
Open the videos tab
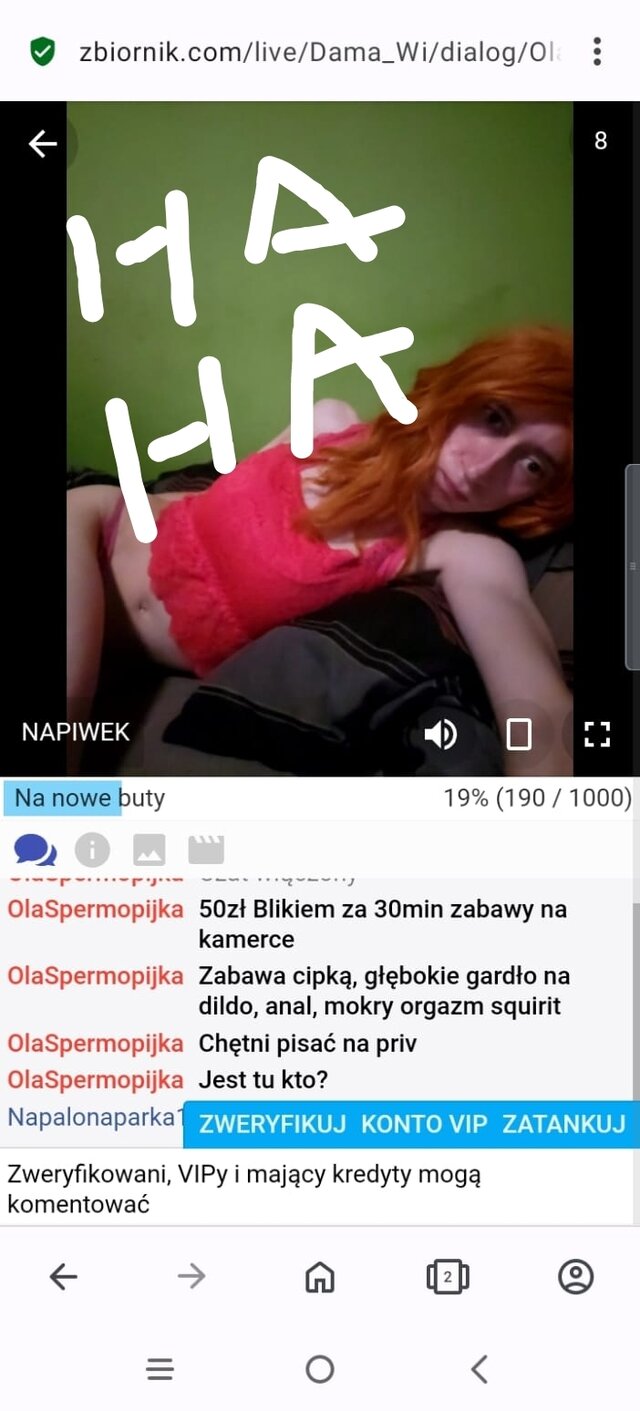pos(206,851)
